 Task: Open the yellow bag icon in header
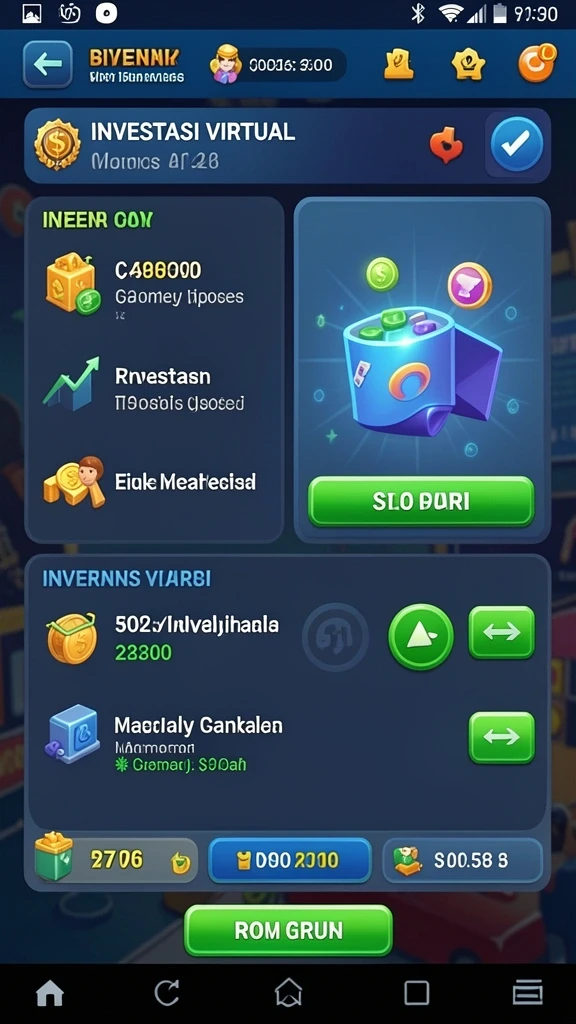coord(398,64)
